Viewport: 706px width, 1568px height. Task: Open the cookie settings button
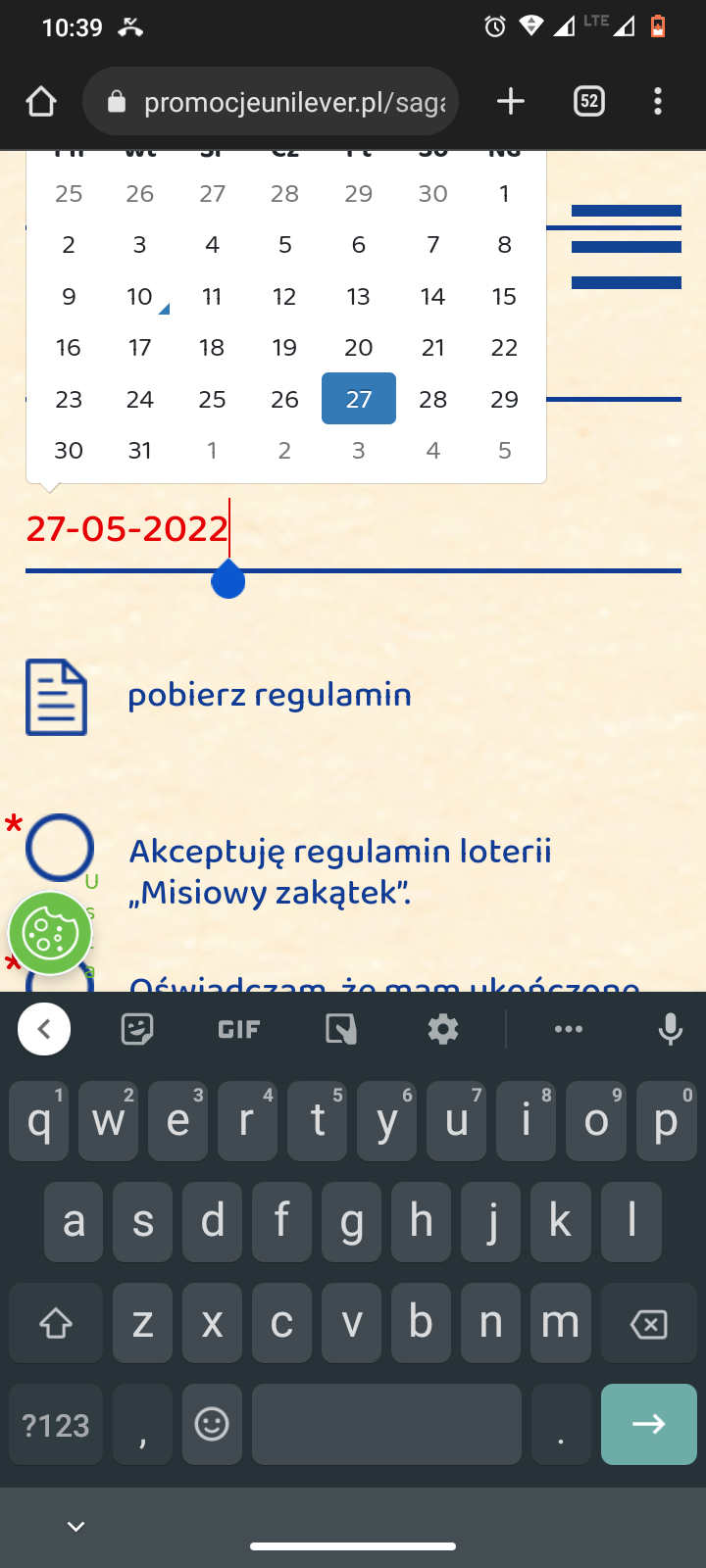50,933
